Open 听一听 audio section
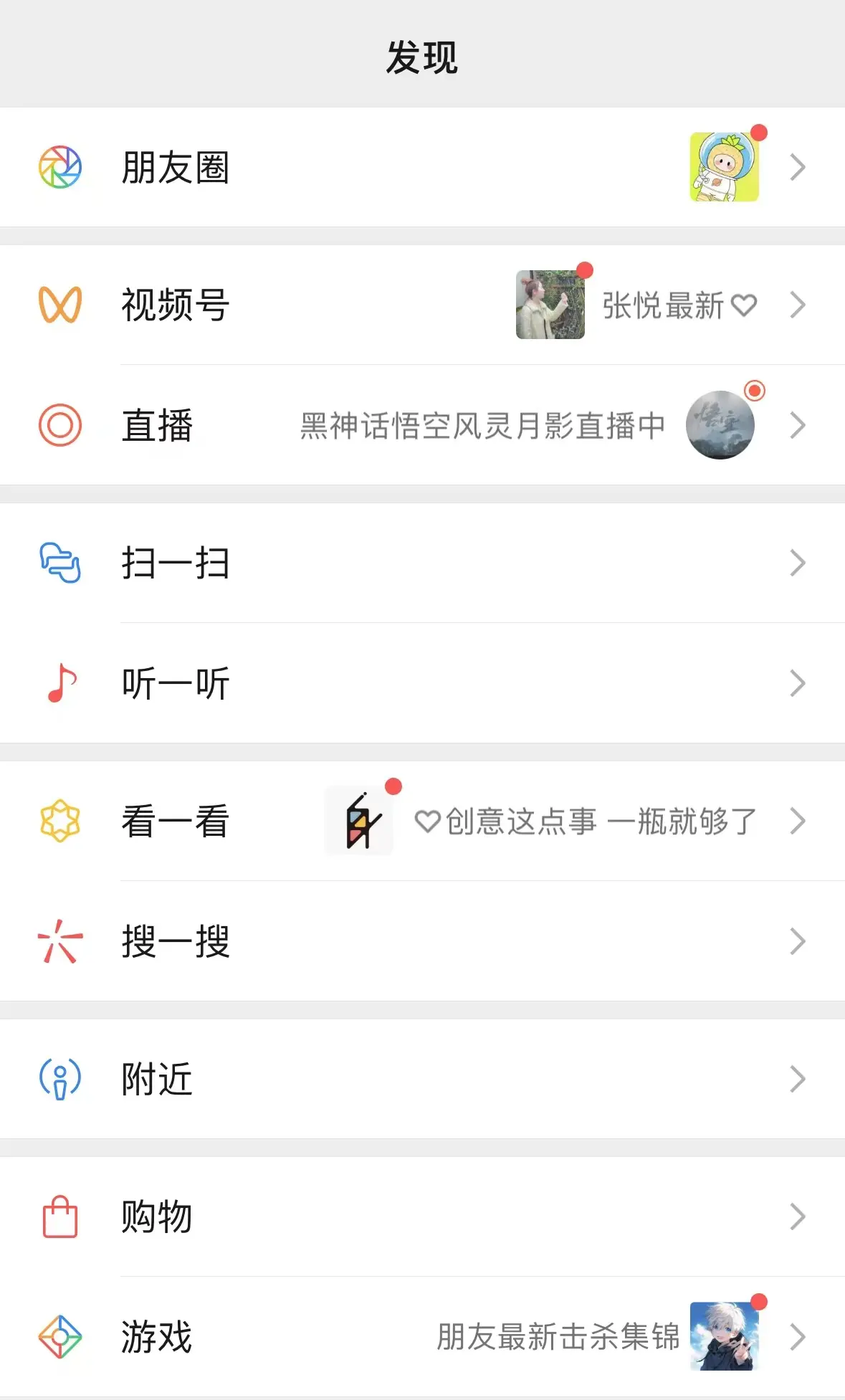The height and width of the screenshot is (1400, 845). [x=176, y=684]
